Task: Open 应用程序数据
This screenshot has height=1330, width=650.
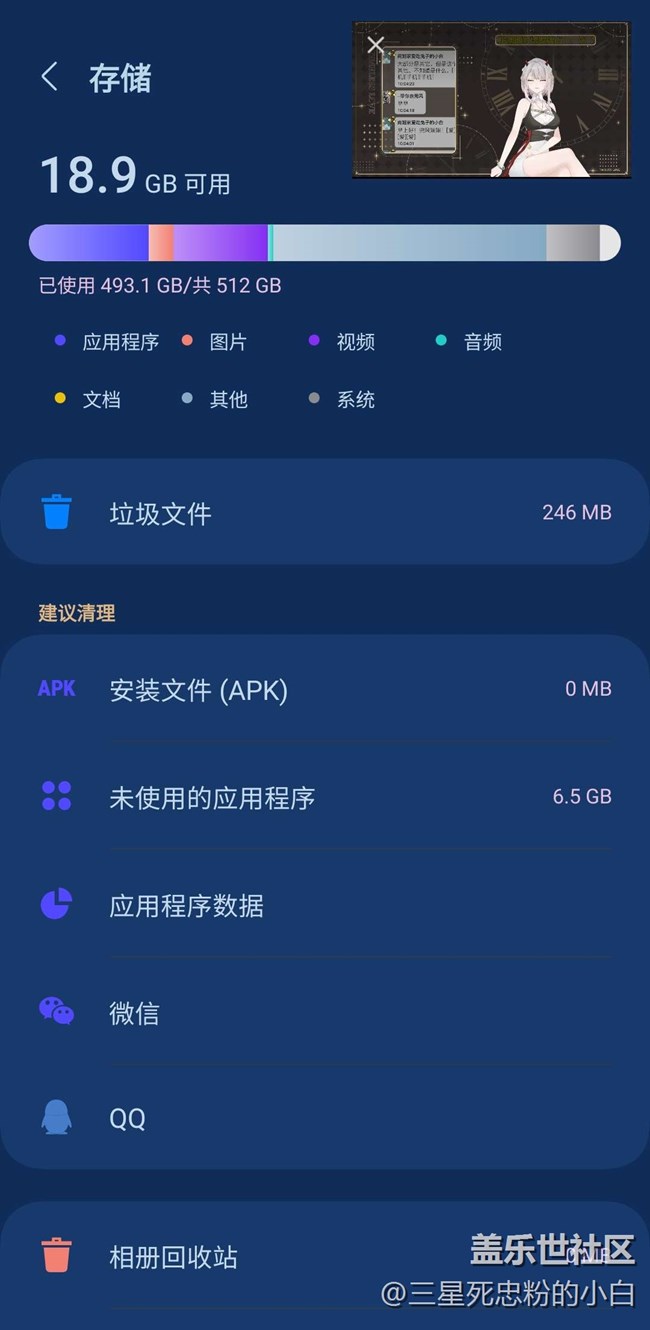Action: [x=325, y=905]
